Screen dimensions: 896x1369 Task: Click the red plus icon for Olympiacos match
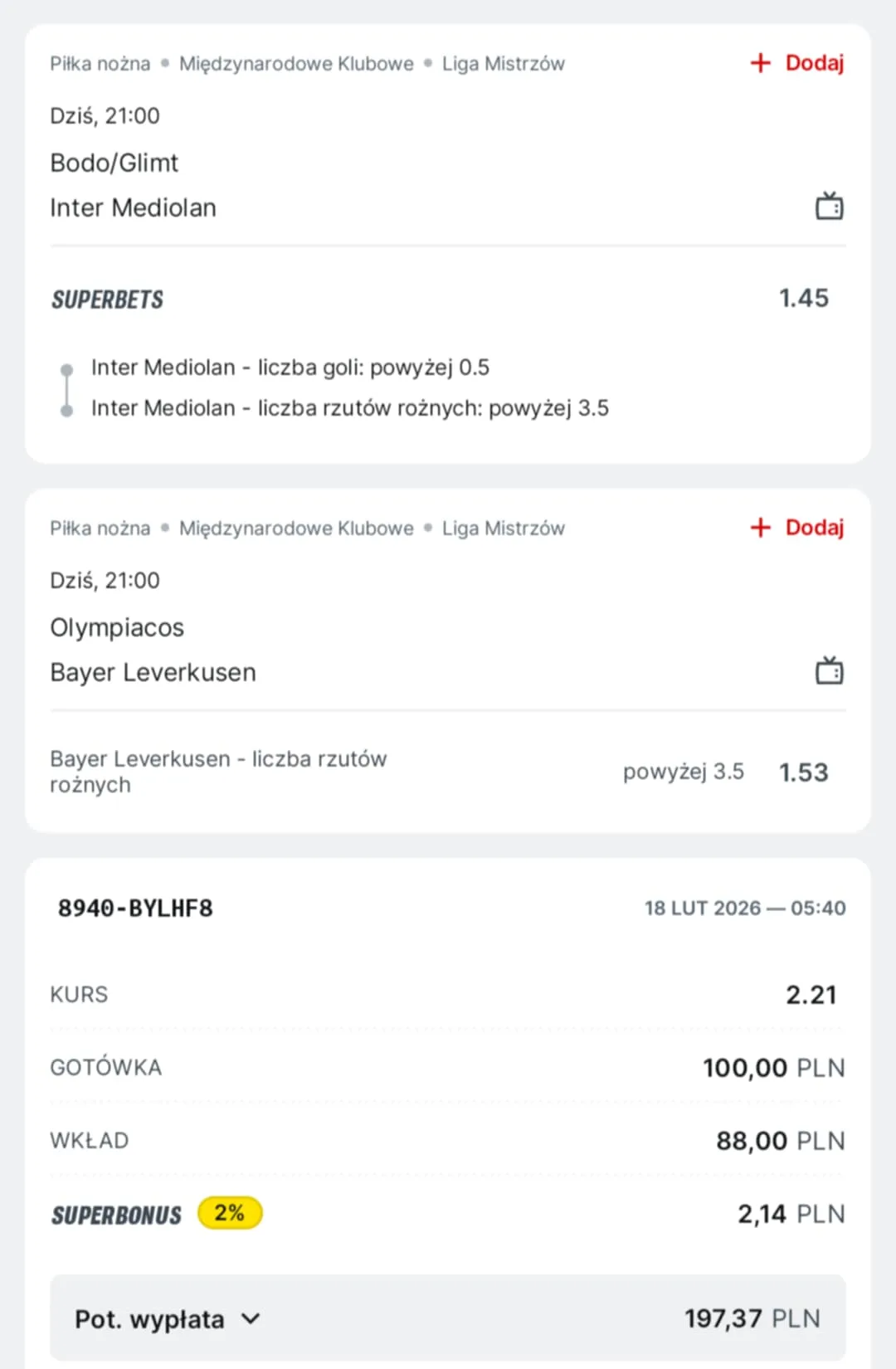pyautogui.click(x=760, y=528)
